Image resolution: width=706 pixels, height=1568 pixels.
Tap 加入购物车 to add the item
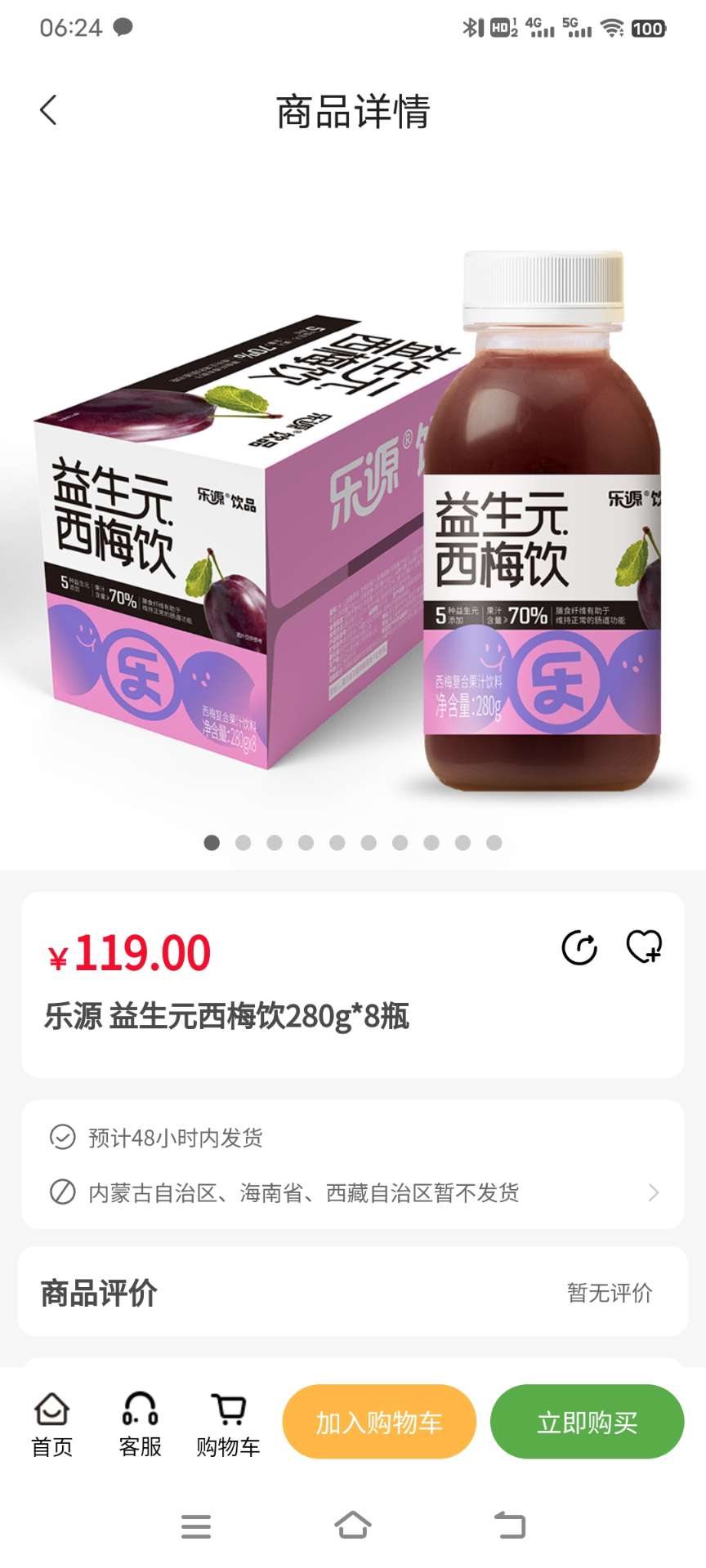[x=379, y=1422]
